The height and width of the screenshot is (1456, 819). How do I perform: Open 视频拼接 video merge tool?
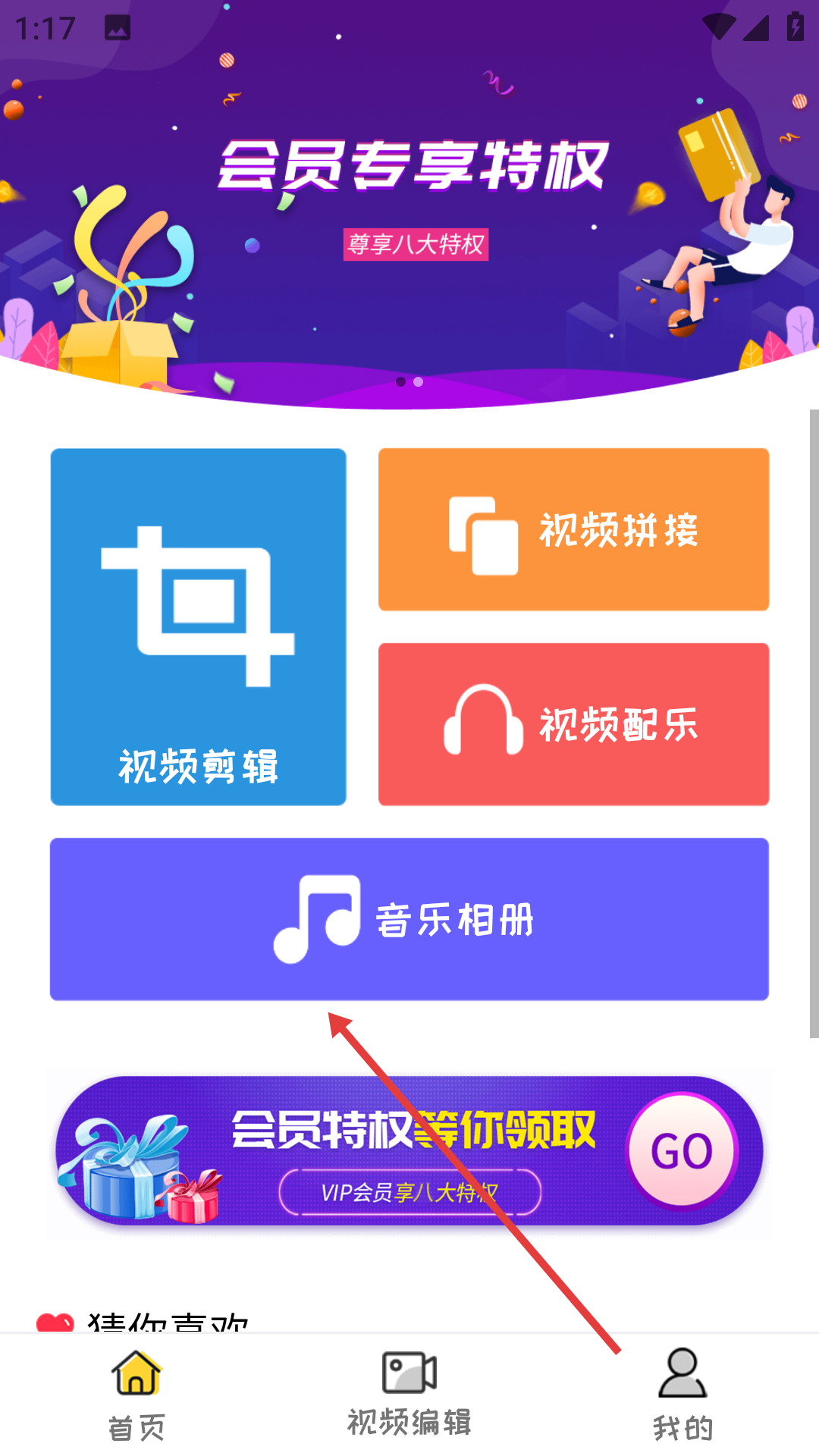tap(573, 529)
